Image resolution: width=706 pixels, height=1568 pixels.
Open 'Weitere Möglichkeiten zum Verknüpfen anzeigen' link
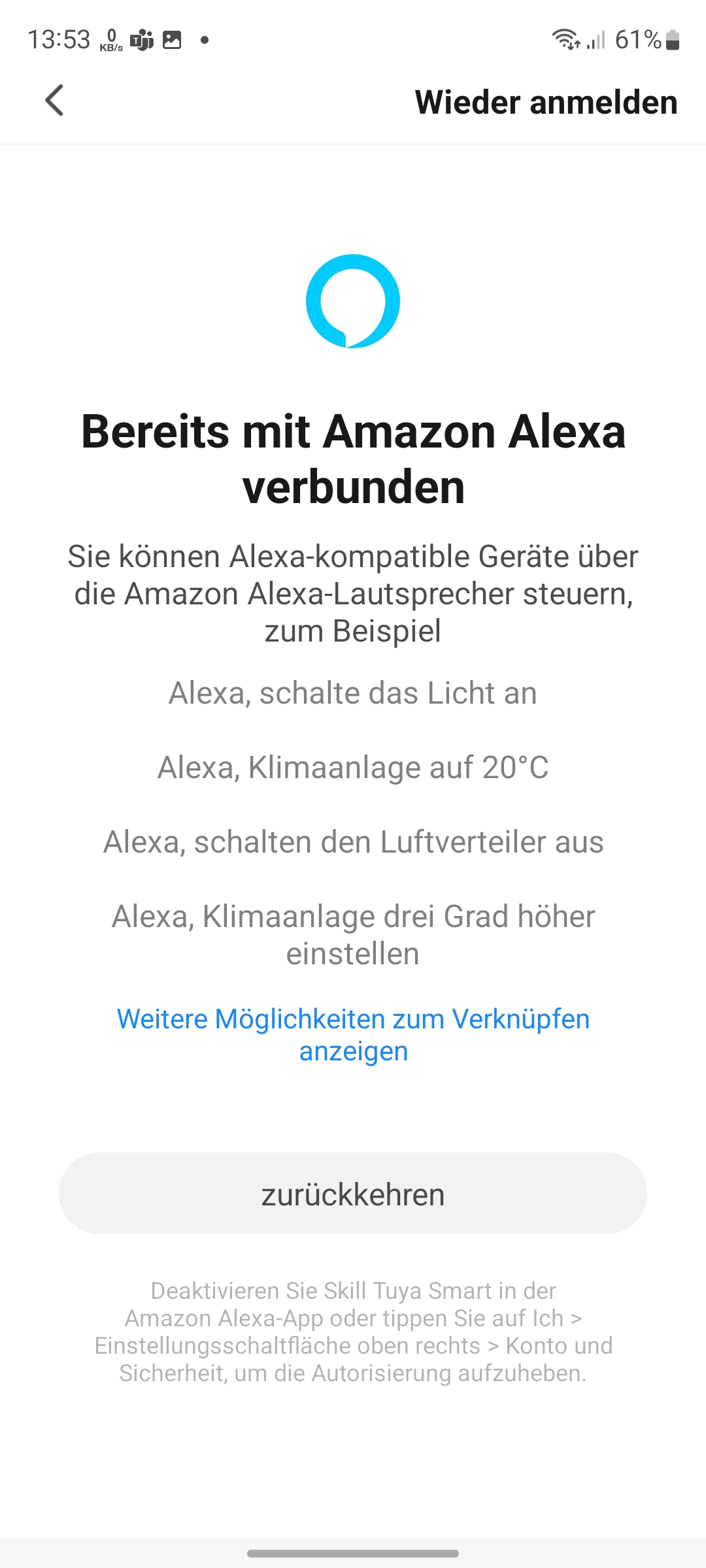tap(353, 1035)
